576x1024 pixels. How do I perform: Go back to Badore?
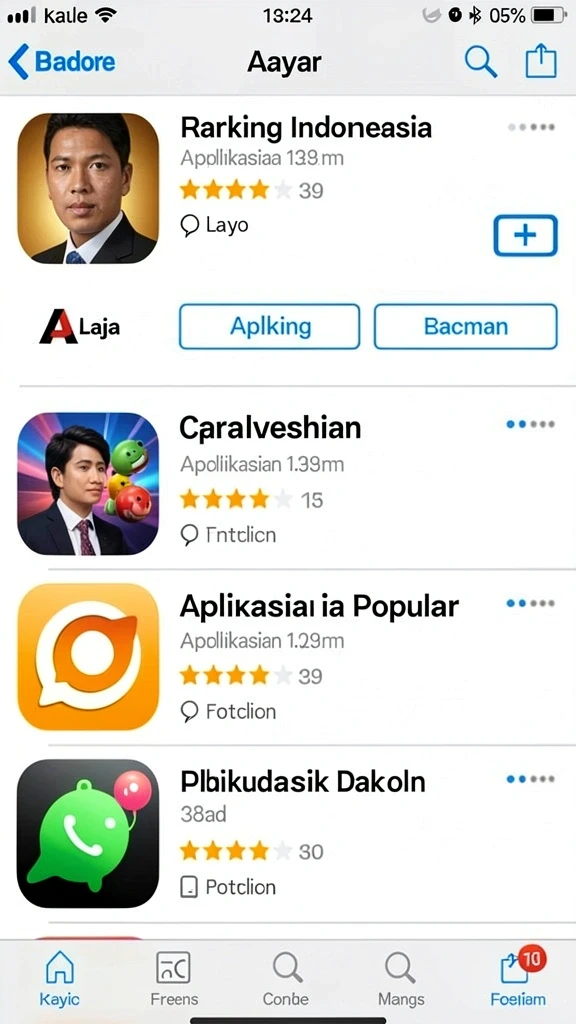[61, 62]
